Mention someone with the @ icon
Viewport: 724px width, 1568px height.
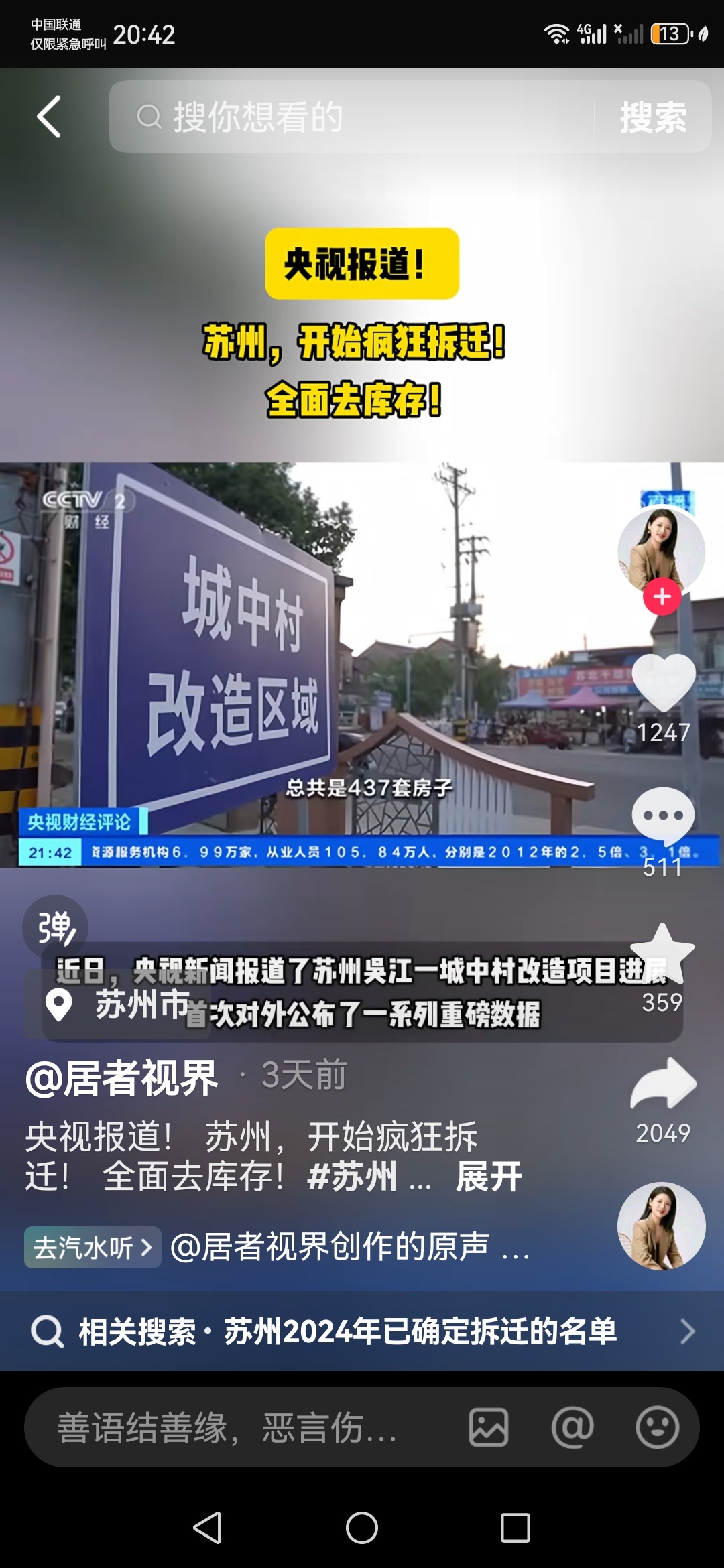[572, 1427]
